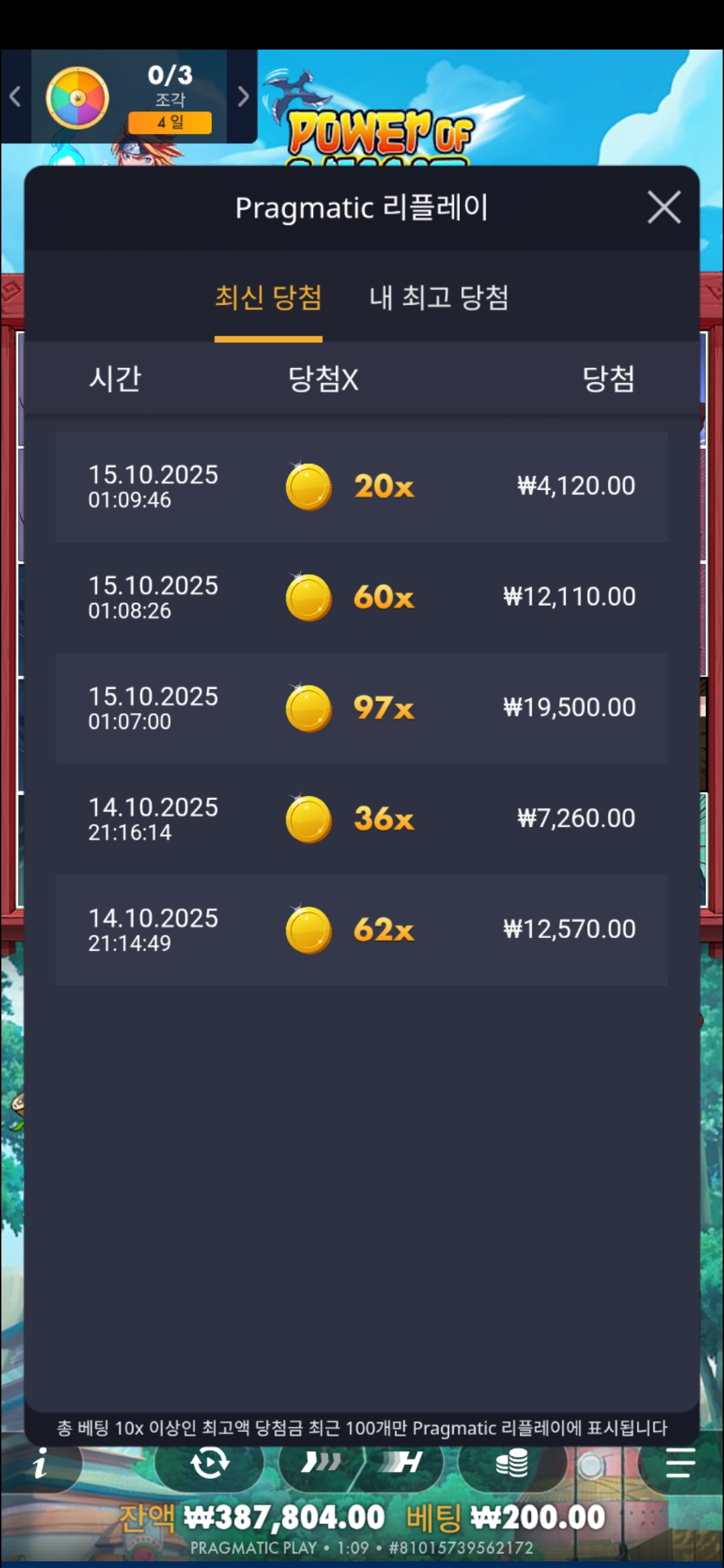View the 62x replay from 21:14:49
This screenshot has width=724, height=1568.
pyautogui.click(x=361, y=929)
